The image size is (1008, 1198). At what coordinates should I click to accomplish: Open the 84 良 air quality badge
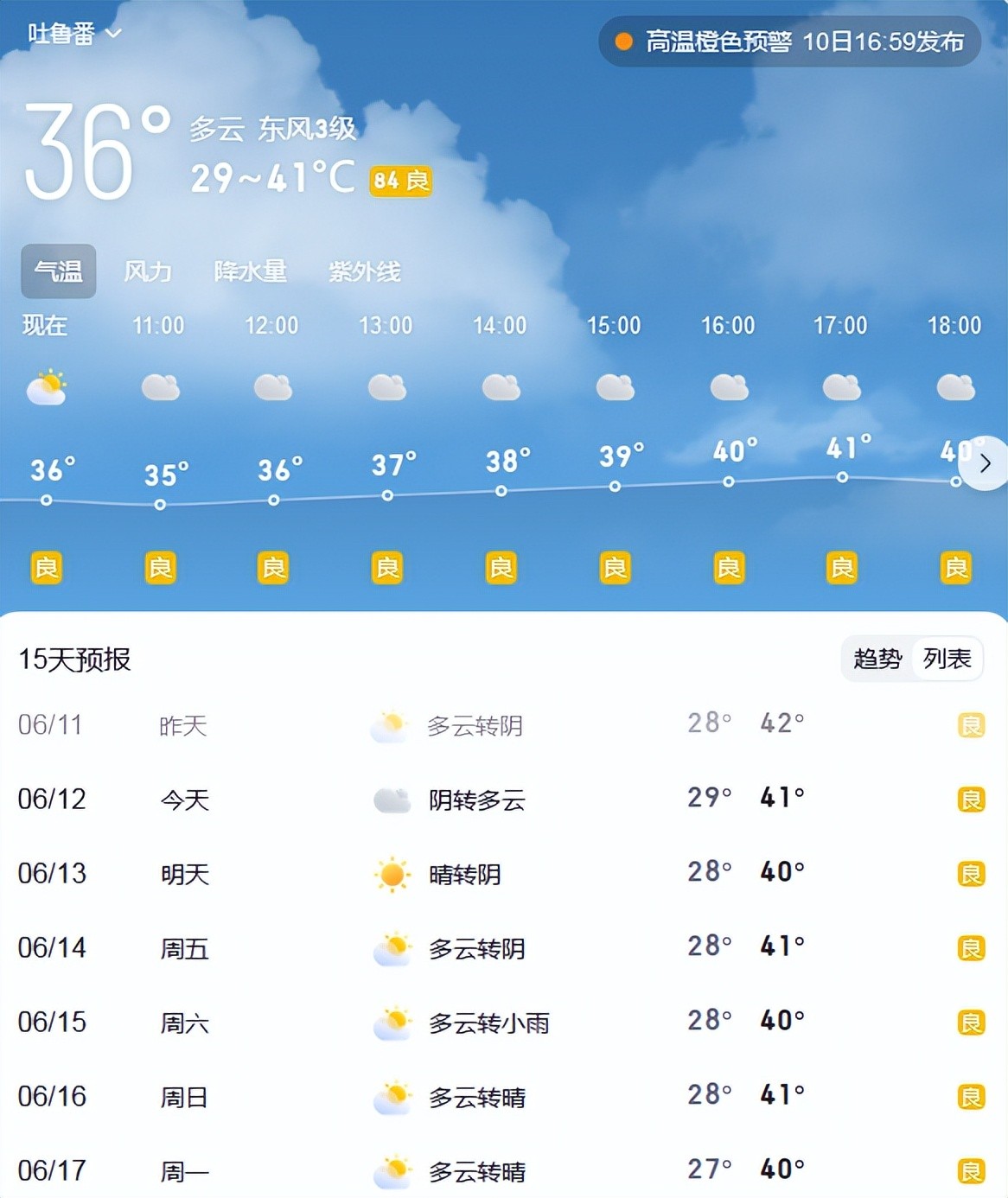tap(400, 181)
